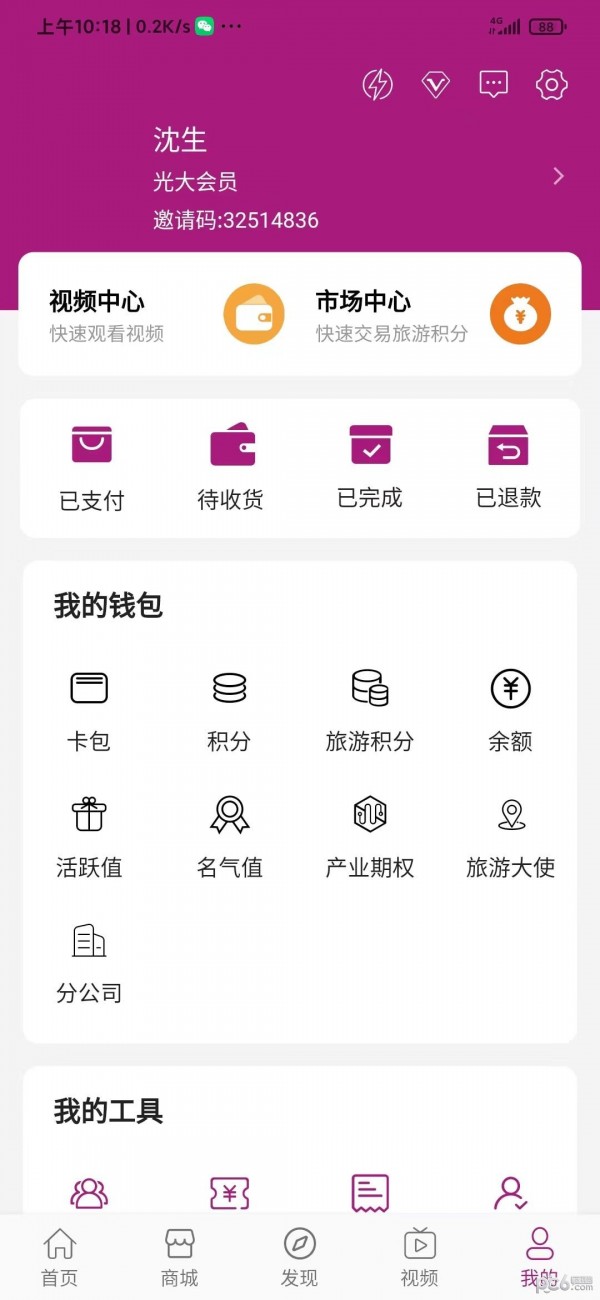Tap the lightning bolt icon
Image resolution: width=600 pixels, height=1300 pixels.
[377, 85]
